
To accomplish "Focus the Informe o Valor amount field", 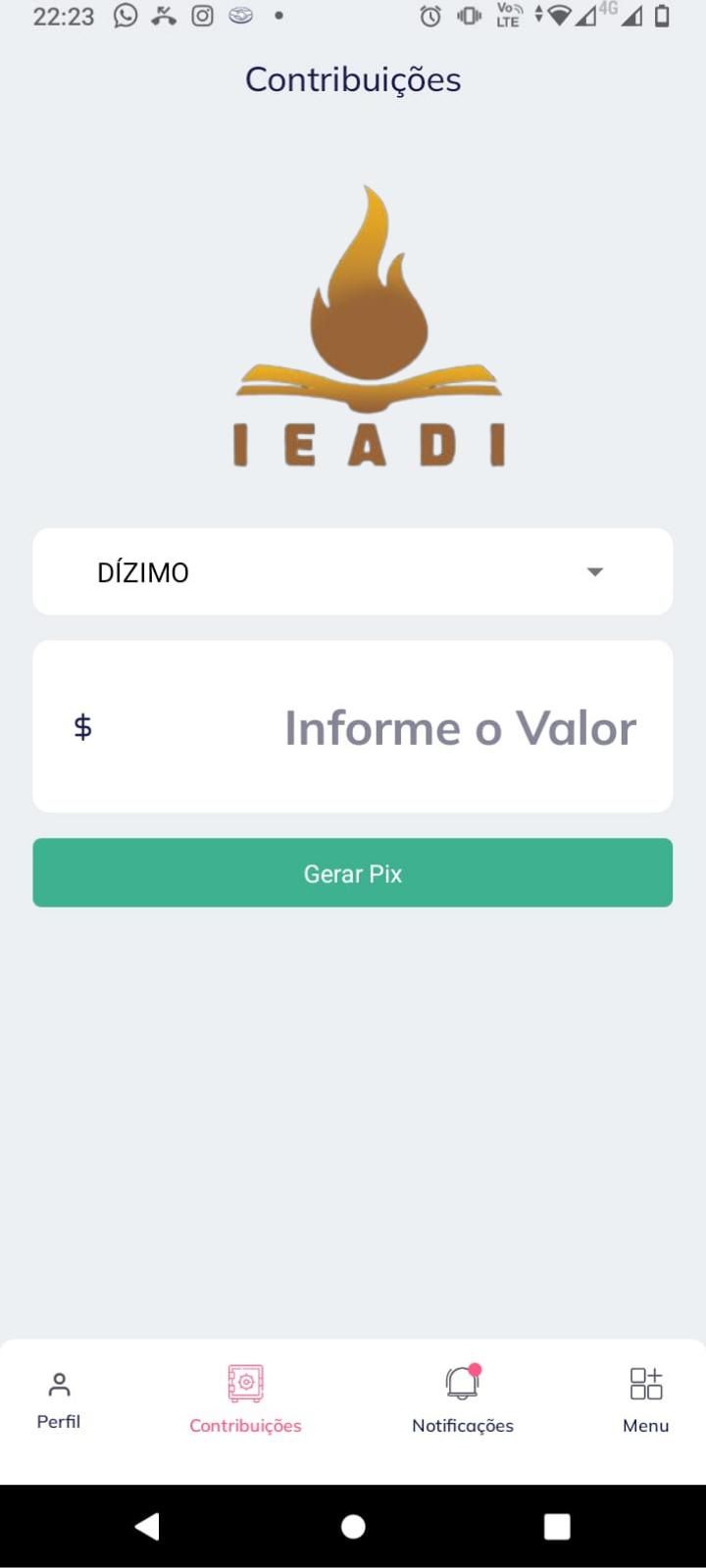I will click(353, 726).
